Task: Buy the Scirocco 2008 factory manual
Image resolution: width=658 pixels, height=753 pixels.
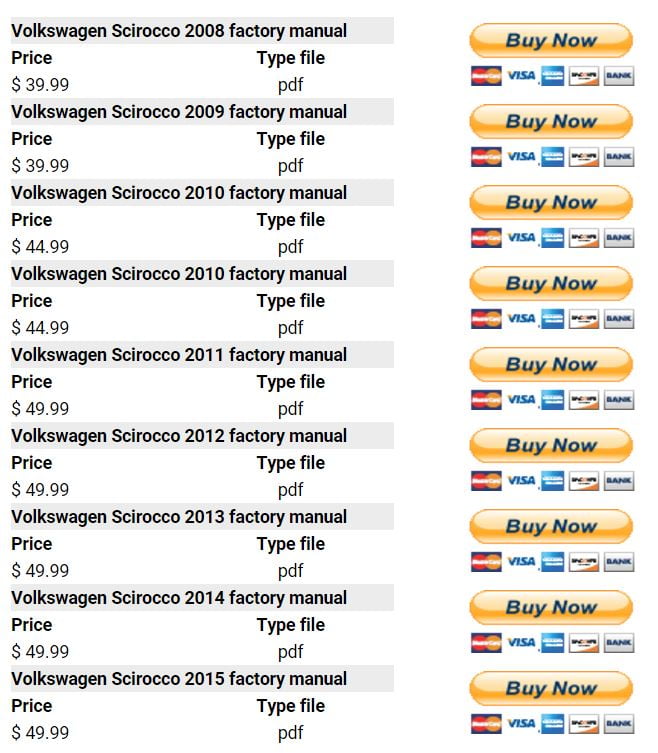Action: click(551, 41)
